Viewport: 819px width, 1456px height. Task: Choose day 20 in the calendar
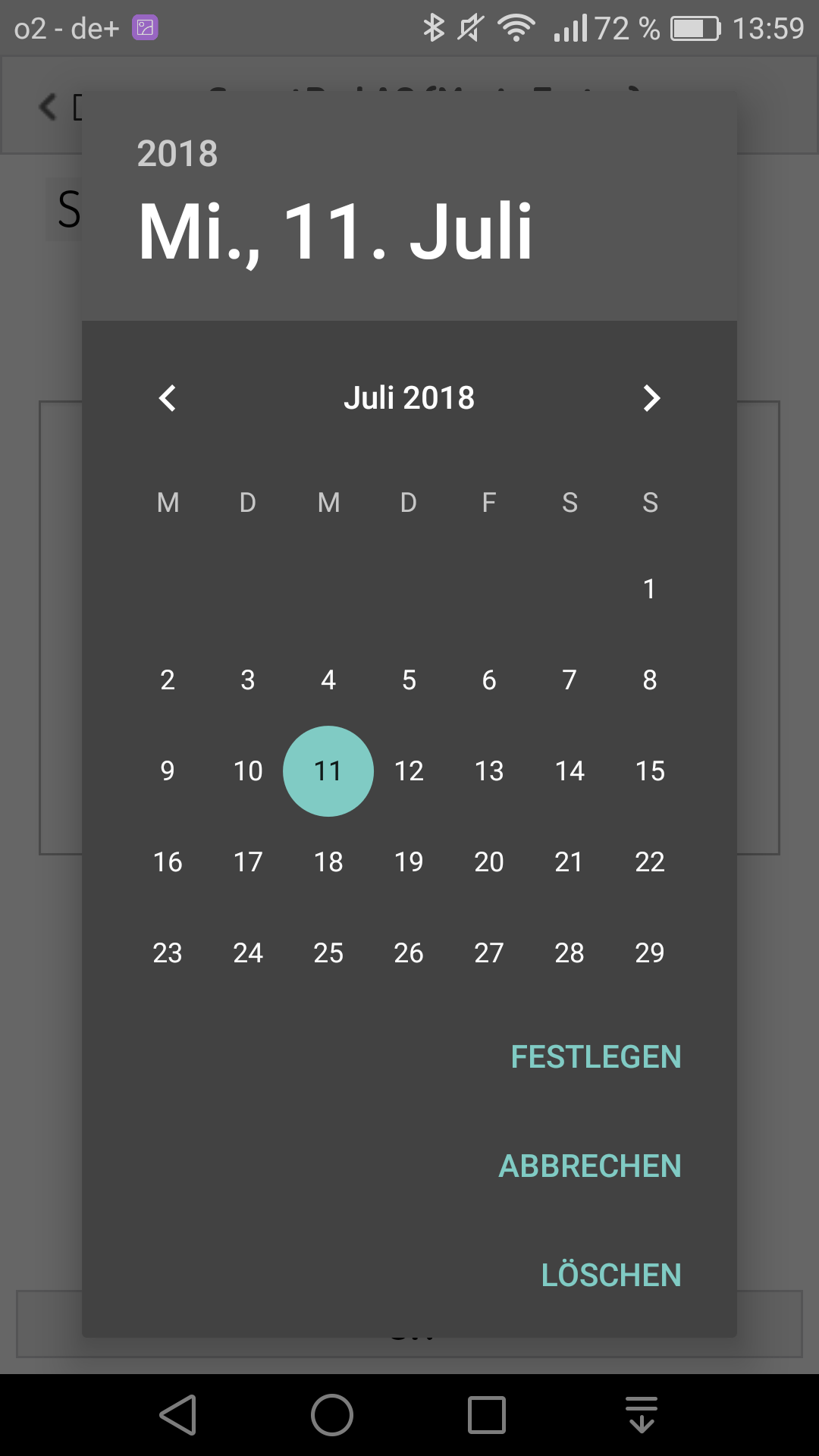coord(489,862)
